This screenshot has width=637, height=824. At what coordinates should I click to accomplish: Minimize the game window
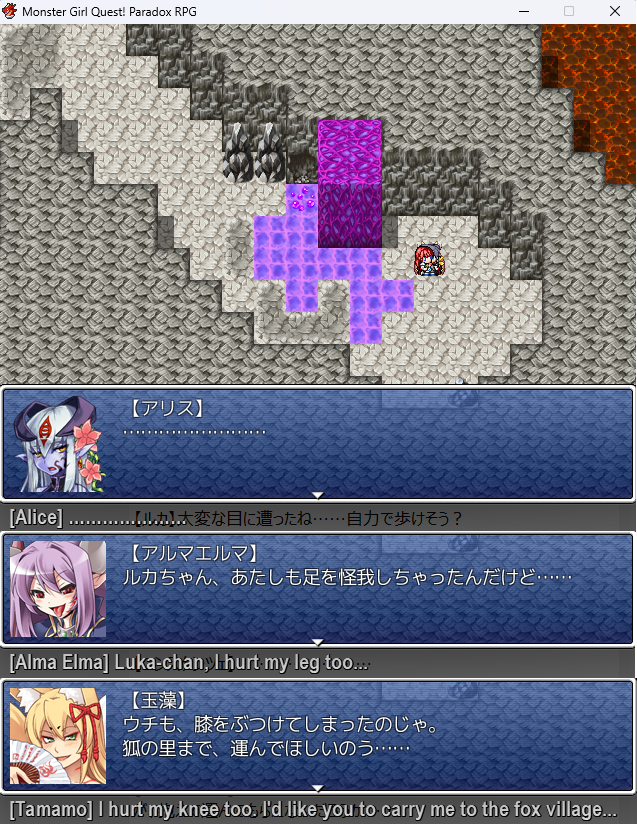coord(524,11)
